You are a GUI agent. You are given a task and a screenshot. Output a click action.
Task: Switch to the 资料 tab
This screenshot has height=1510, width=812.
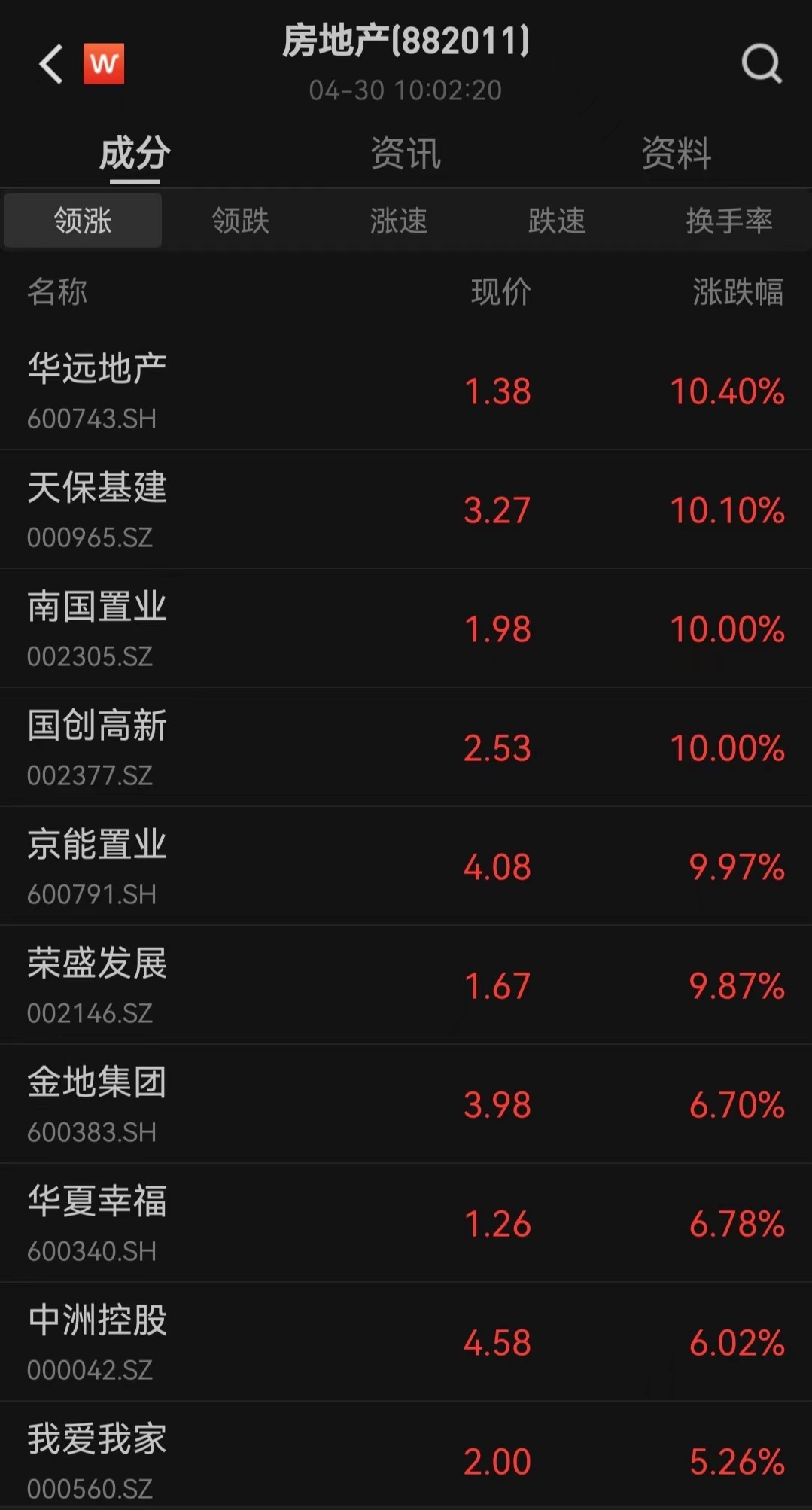676,154
